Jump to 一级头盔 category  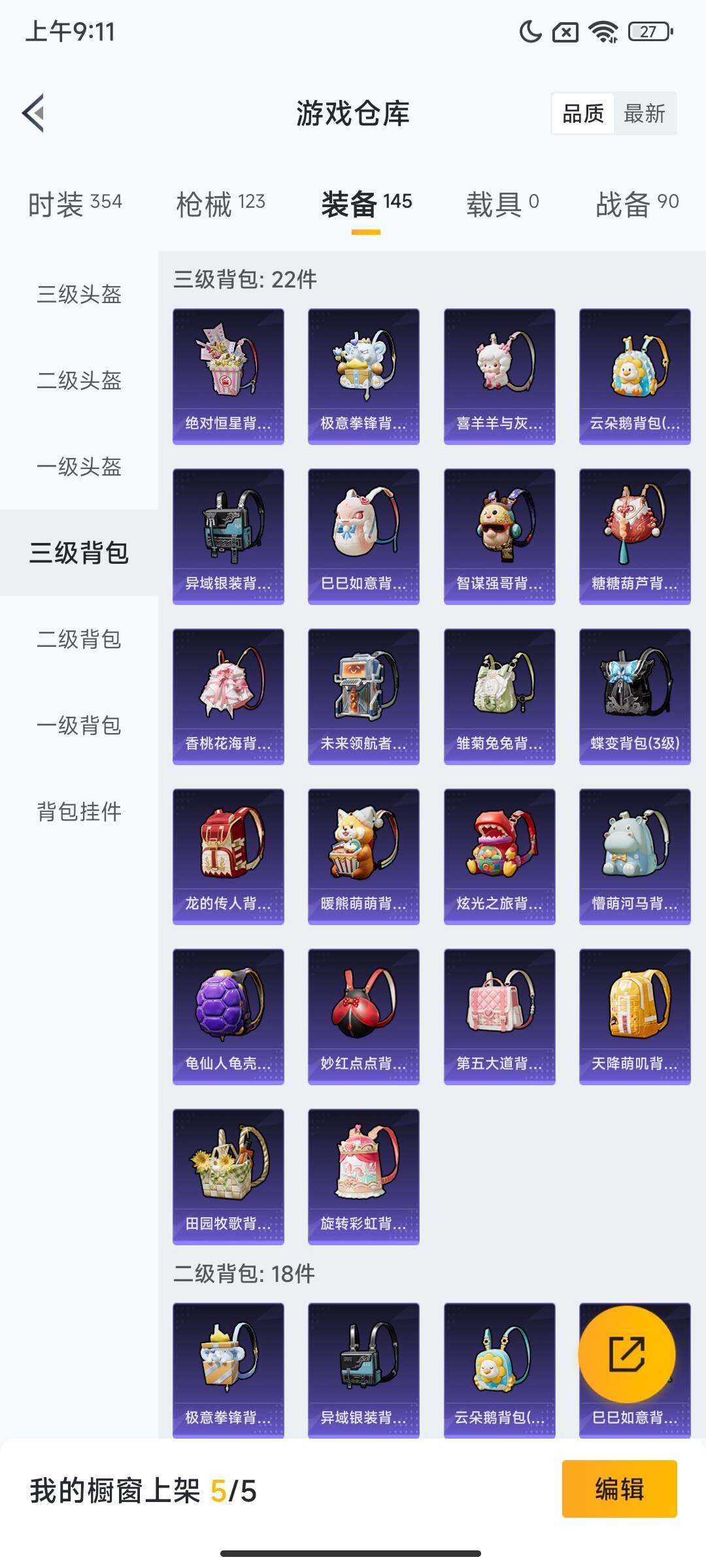79,466
